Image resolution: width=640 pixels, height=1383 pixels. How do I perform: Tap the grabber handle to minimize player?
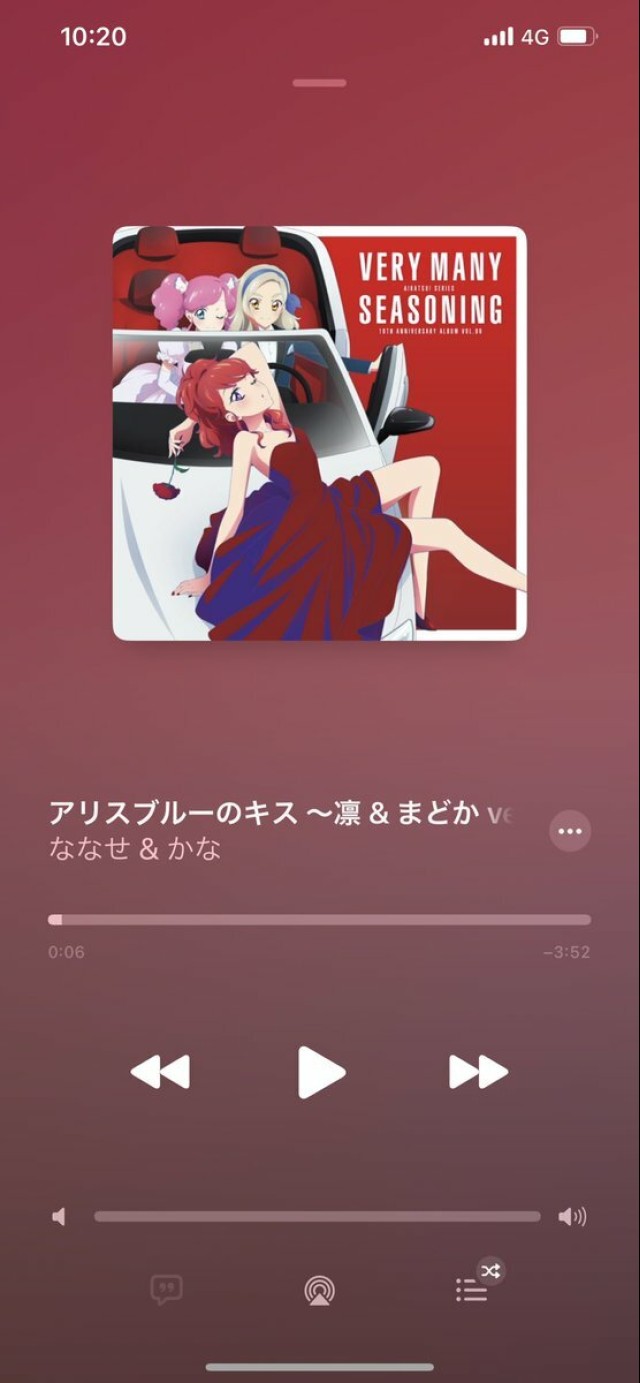point(320,83)
